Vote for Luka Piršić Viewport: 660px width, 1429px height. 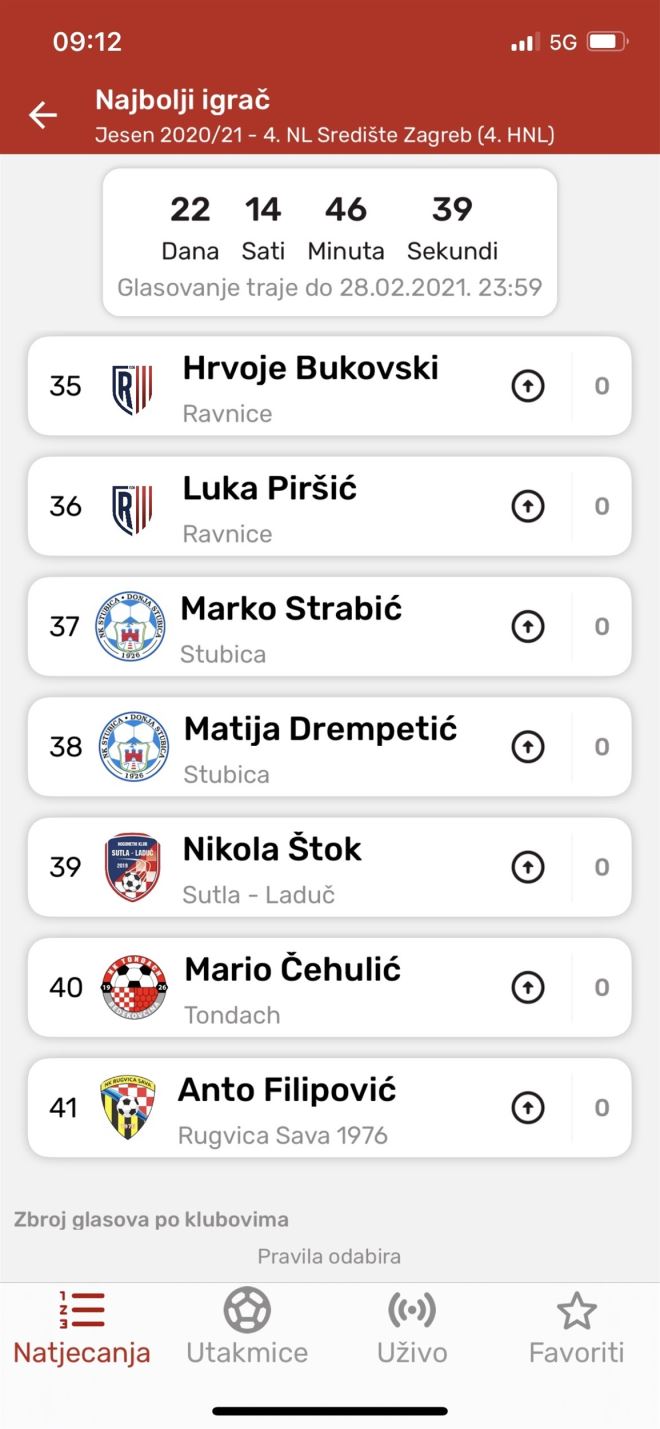528,506
